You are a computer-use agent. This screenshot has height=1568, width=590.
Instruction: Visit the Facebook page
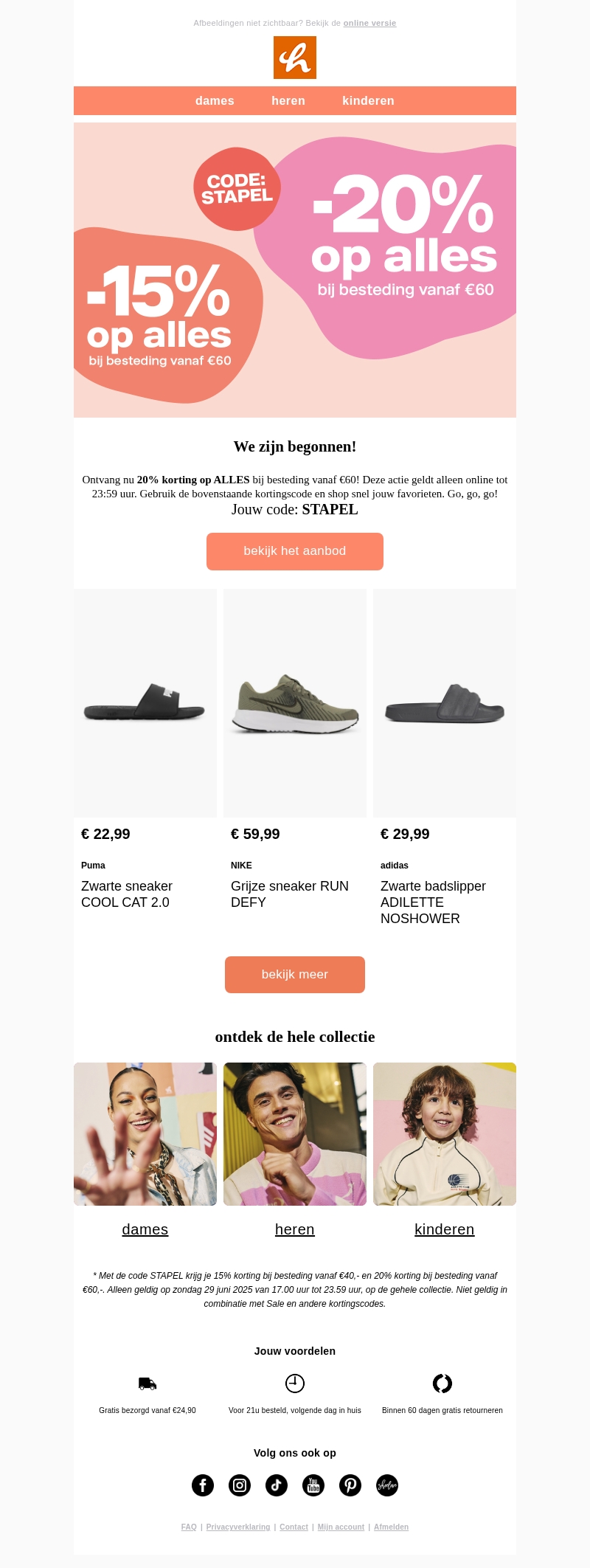click(x=203, y=1485)
